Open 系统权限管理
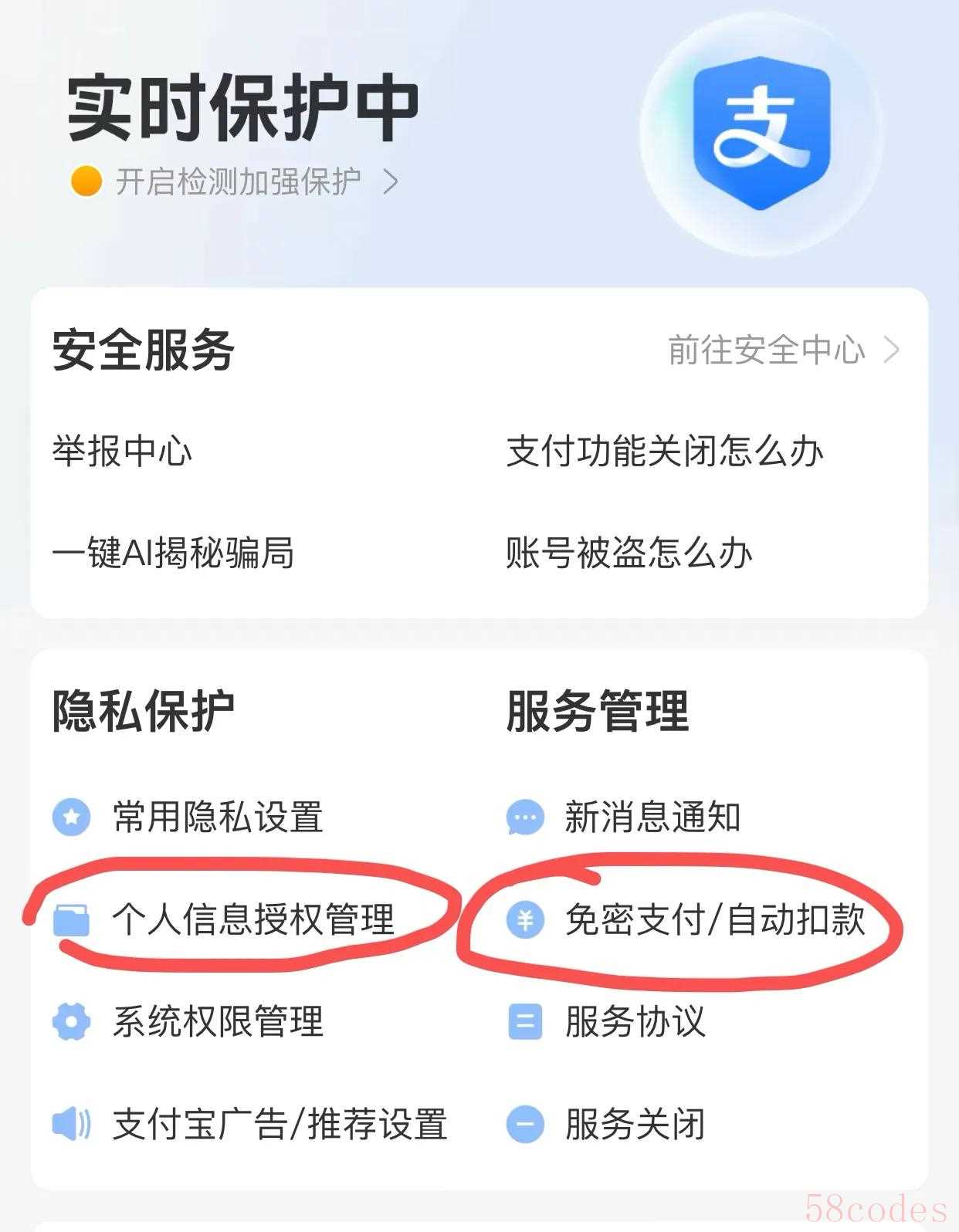959x1232 pixels. [217, 1021]
